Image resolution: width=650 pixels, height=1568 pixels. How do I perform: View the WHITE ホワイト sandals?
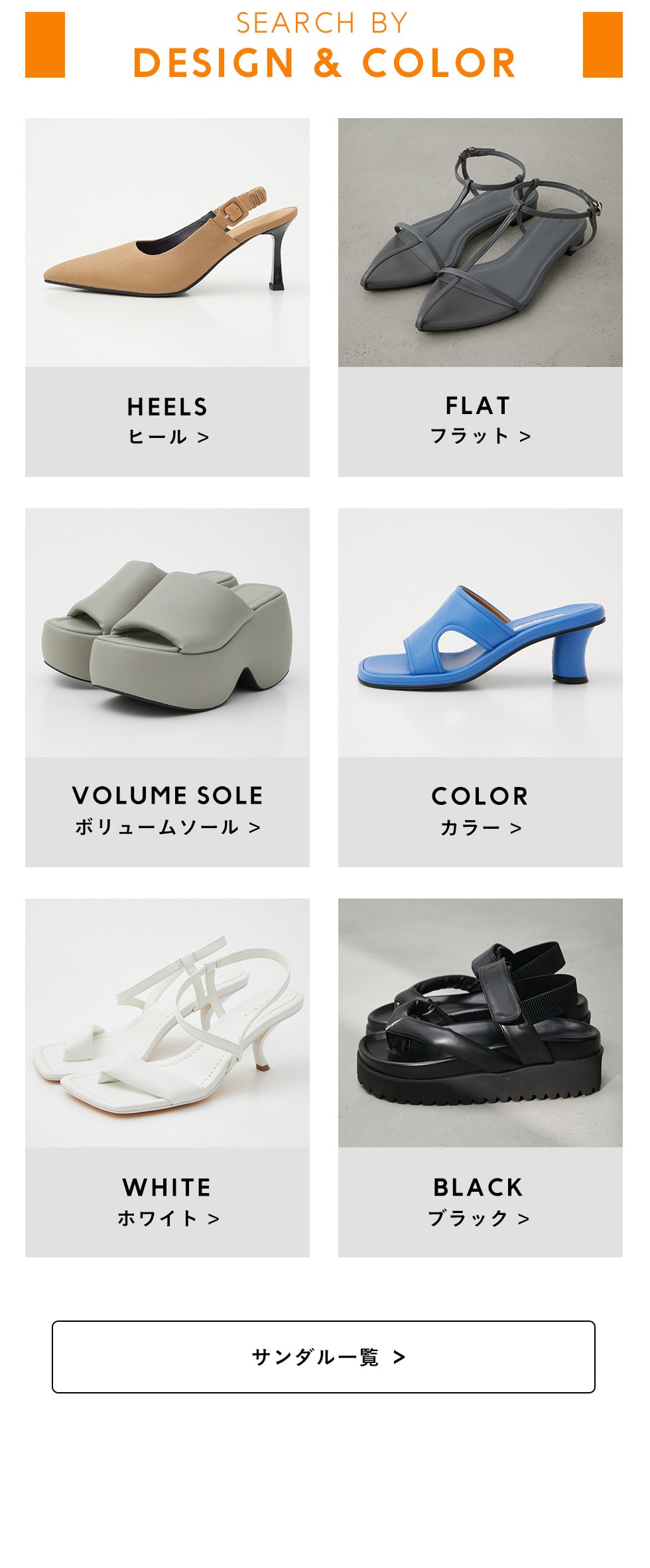coord(167,1200)
